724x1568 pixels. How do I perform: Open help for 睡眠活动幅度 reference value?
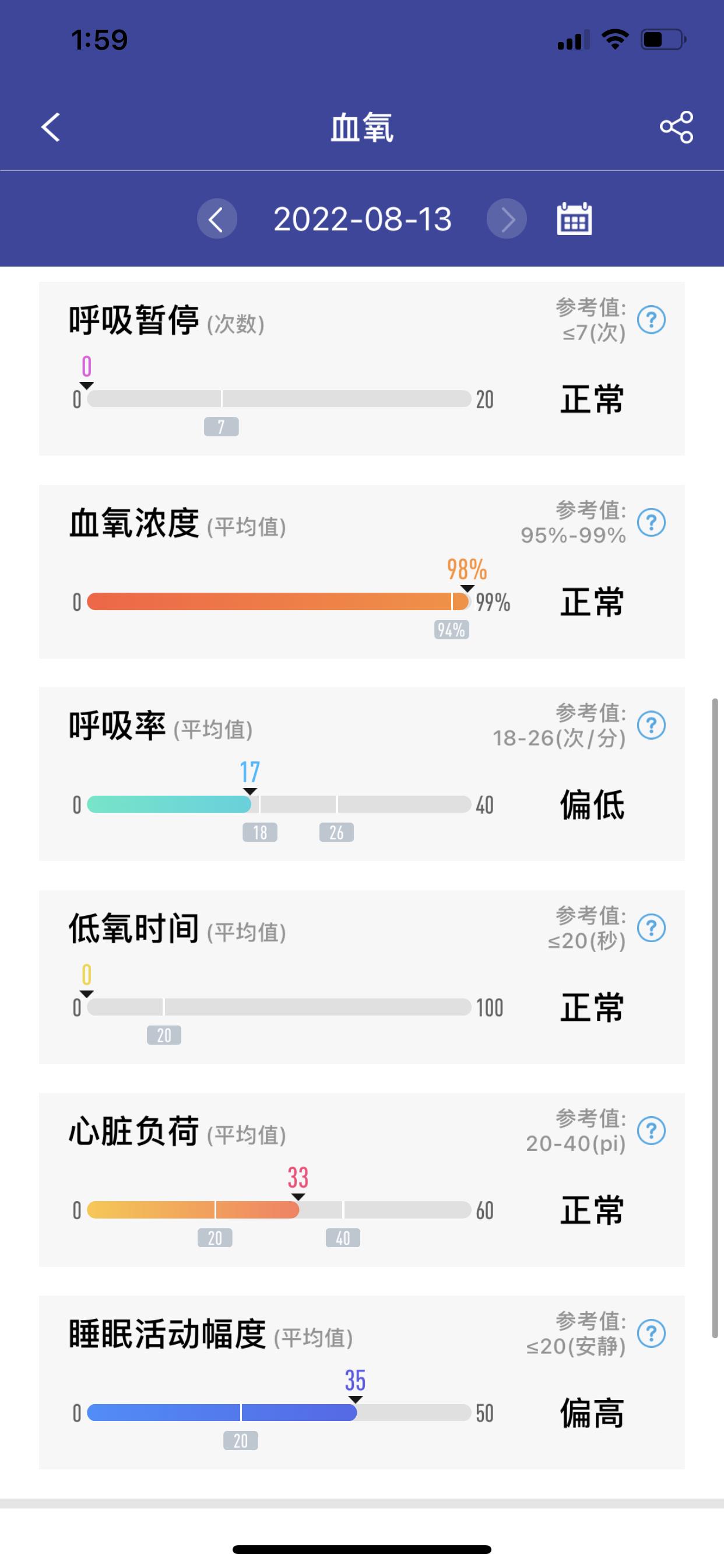pyautogui.click(x=652, y=1332)
